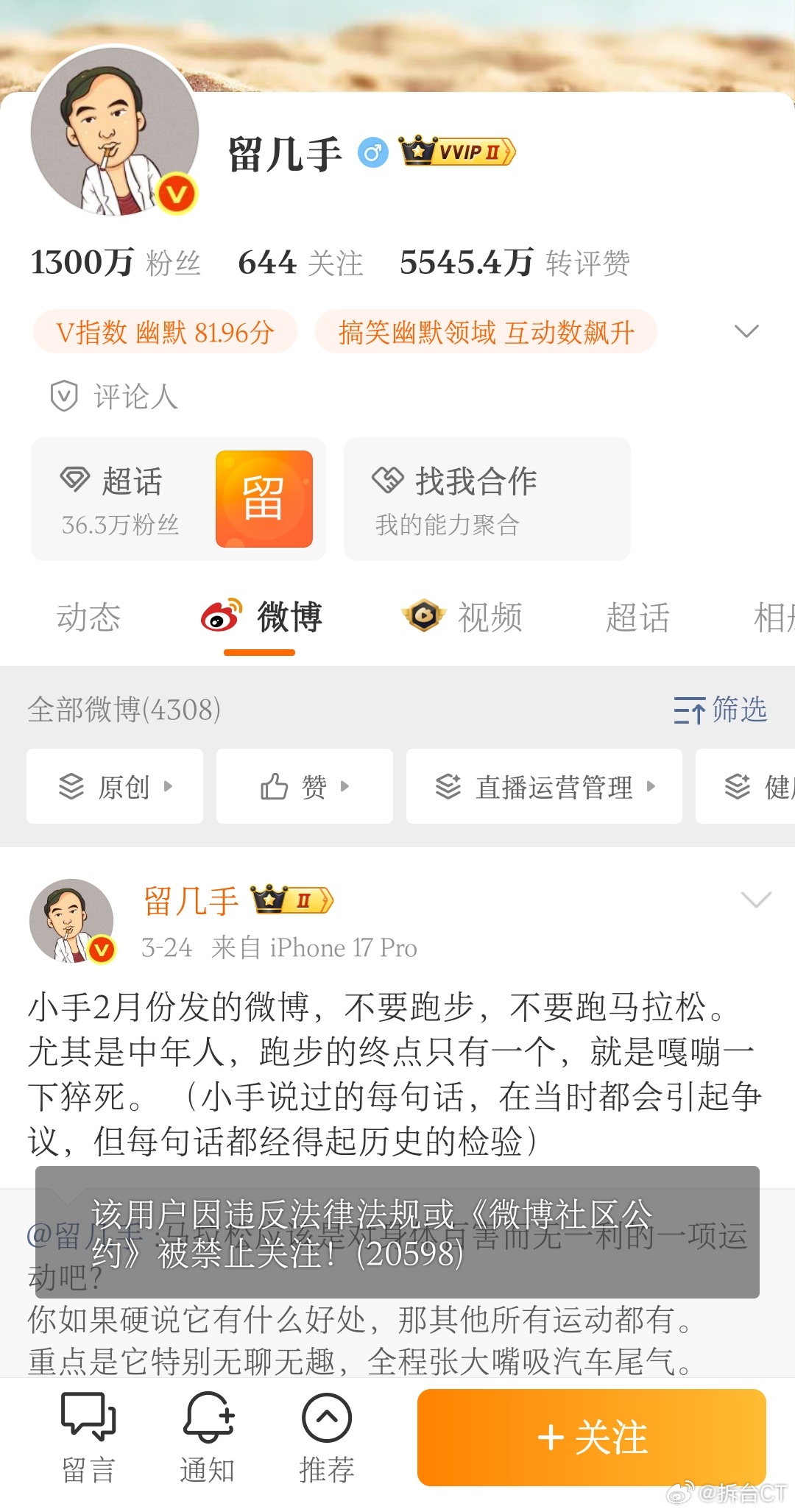Open the 动态 tab

coord(90,619)
